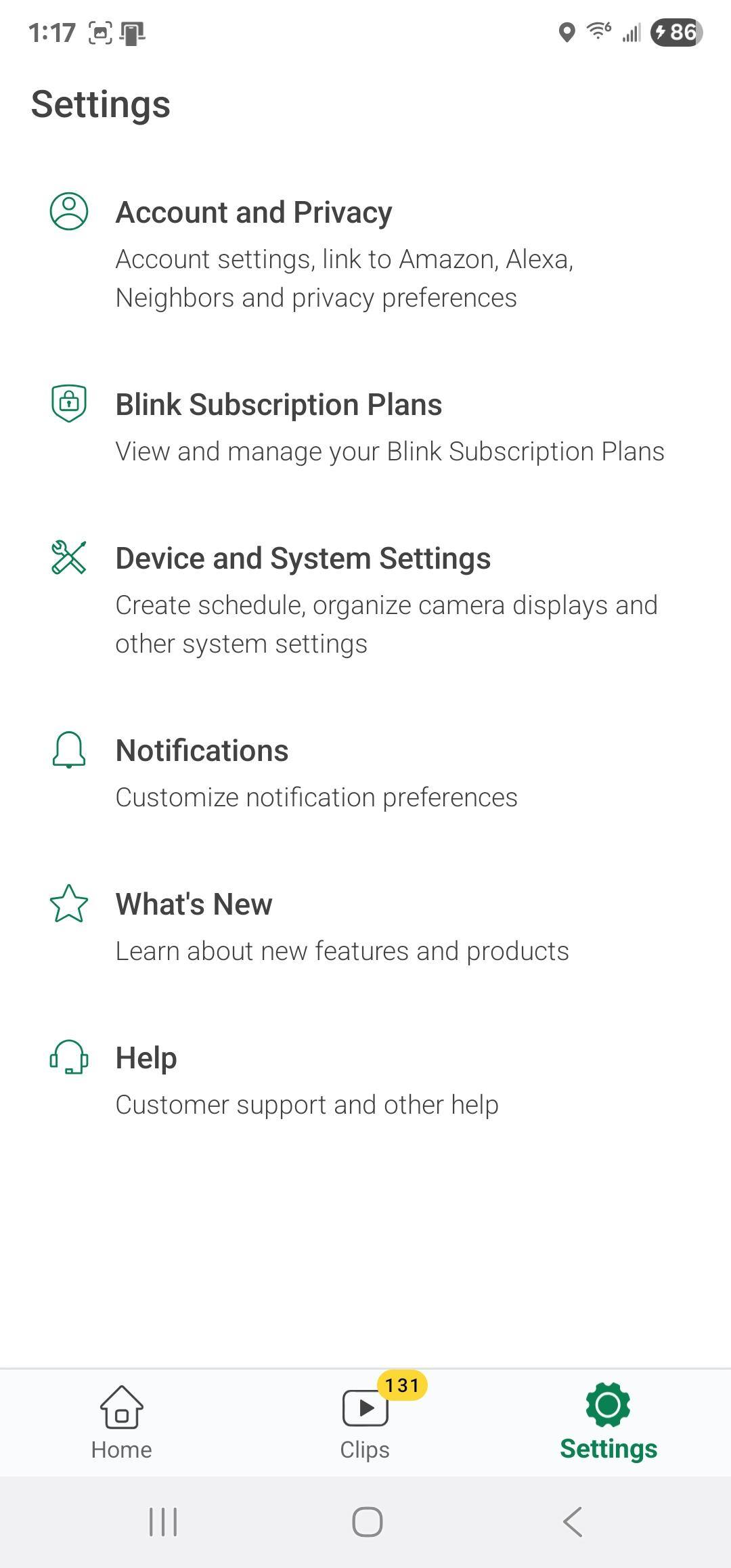
Task: Customize Notifications preferences
Action: coord(202,751)
